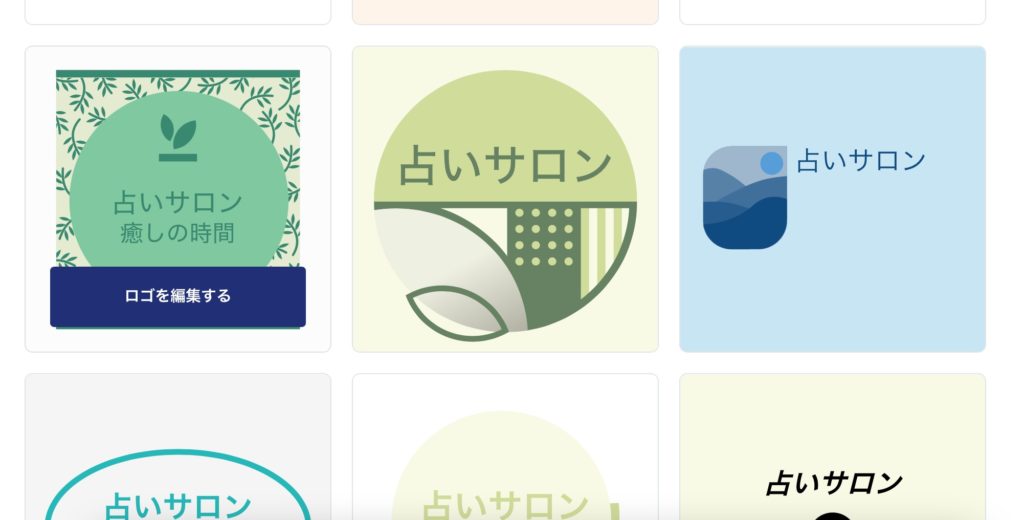Viewport: 1024px width, 520px height.
Task: Select the circular green geometric logo design
Action: [x=505, y=199]
